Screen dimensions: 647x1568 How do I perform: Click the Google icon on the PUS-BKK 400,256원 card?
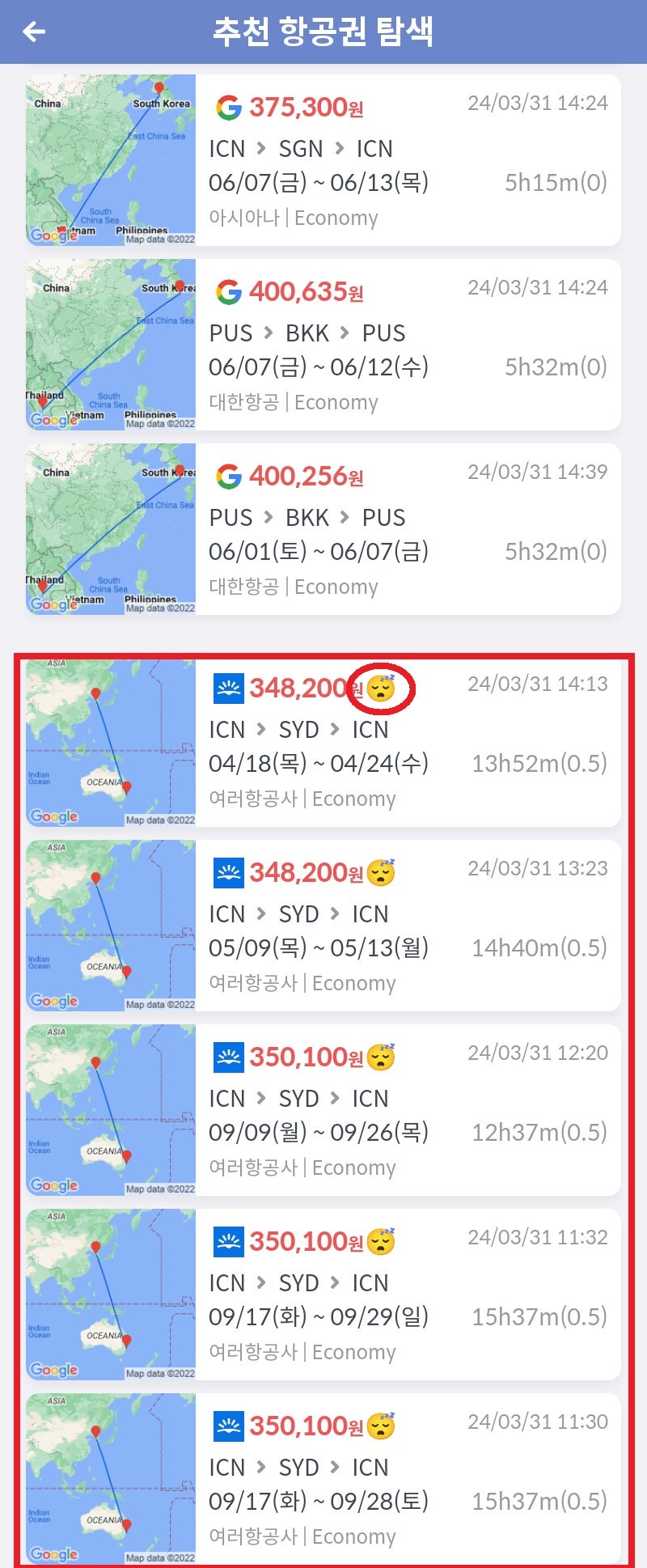[229, 477]
